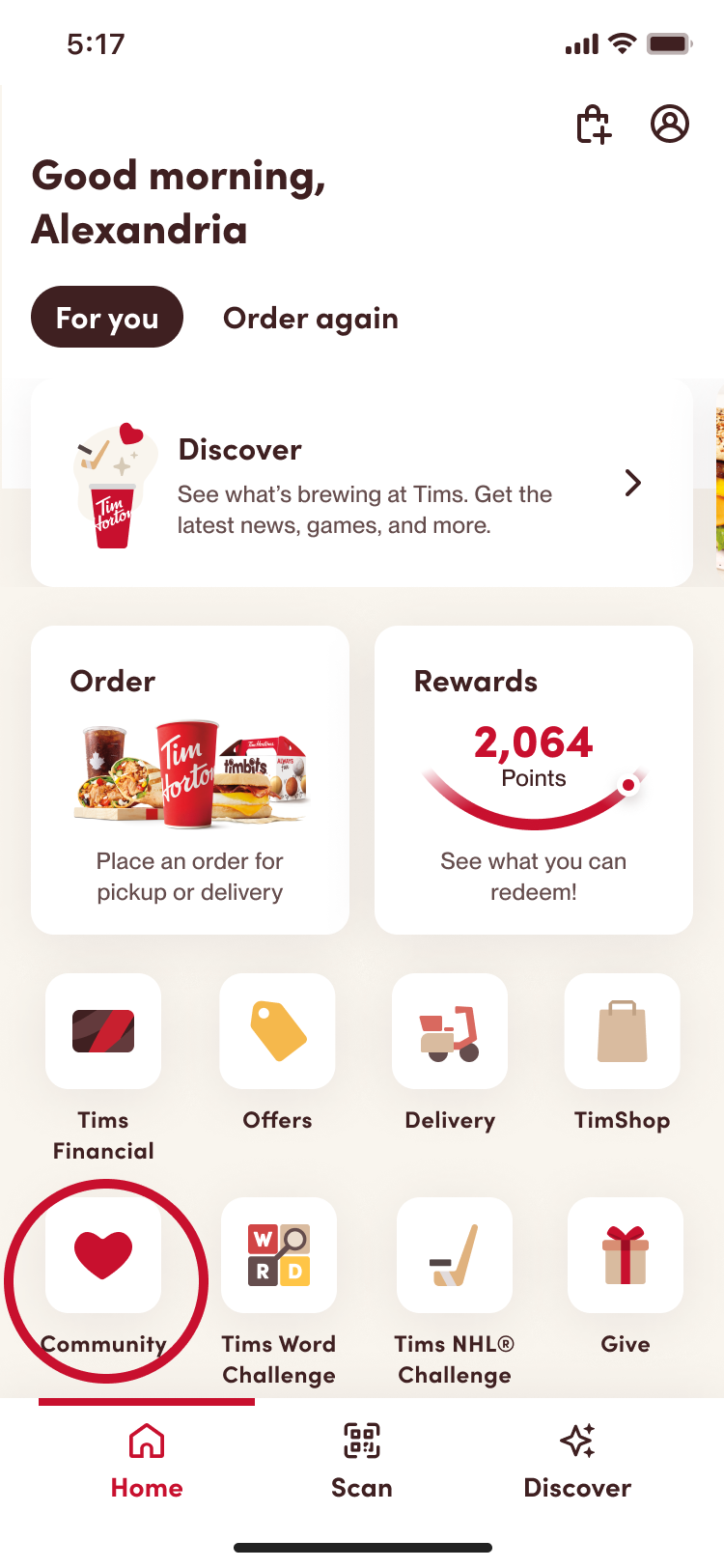Open the bag with plus icon

594,125
